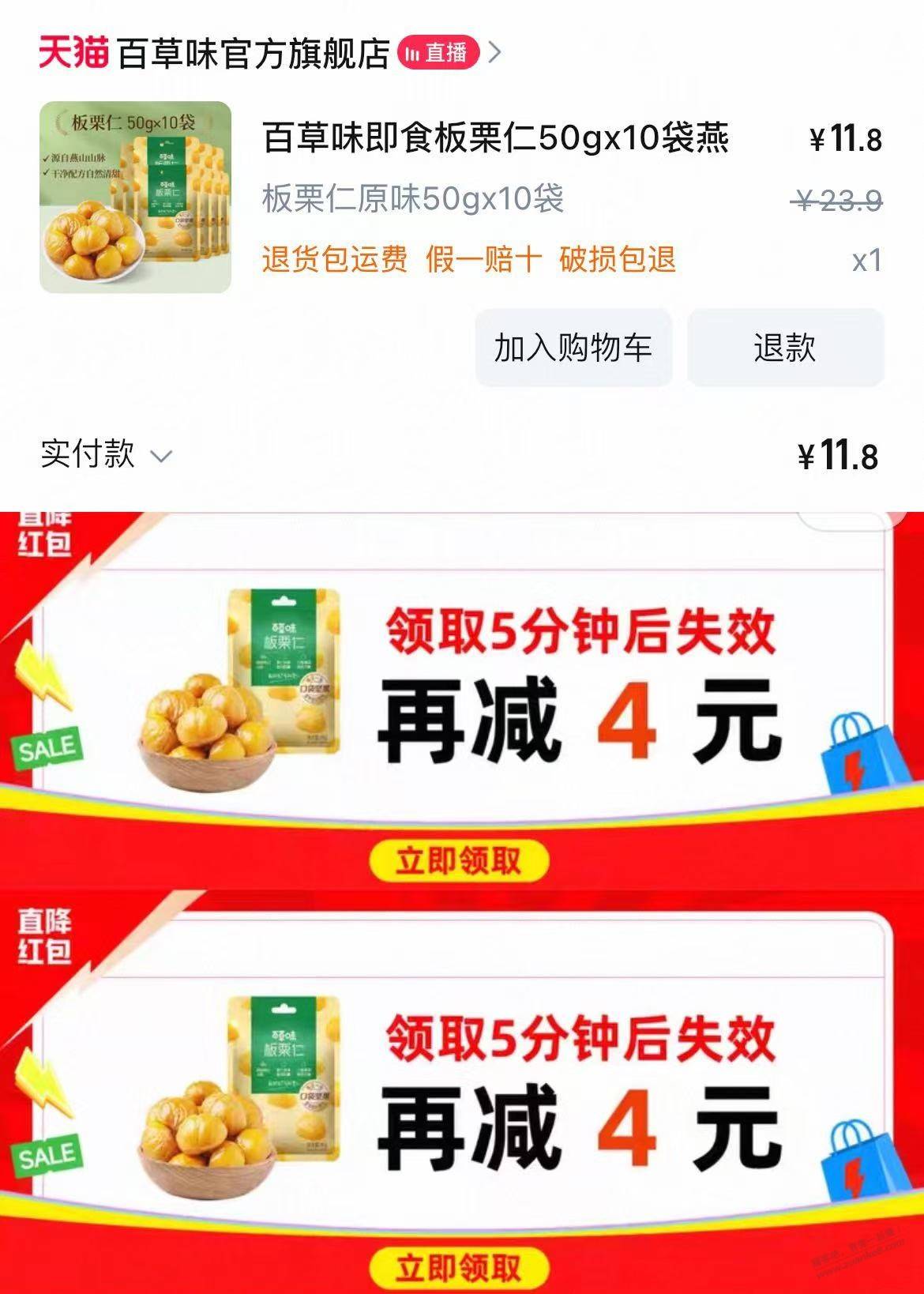Screen dimensions: 924x1294
Task: Open the 直播 live badge
Action: click(438, 53)
